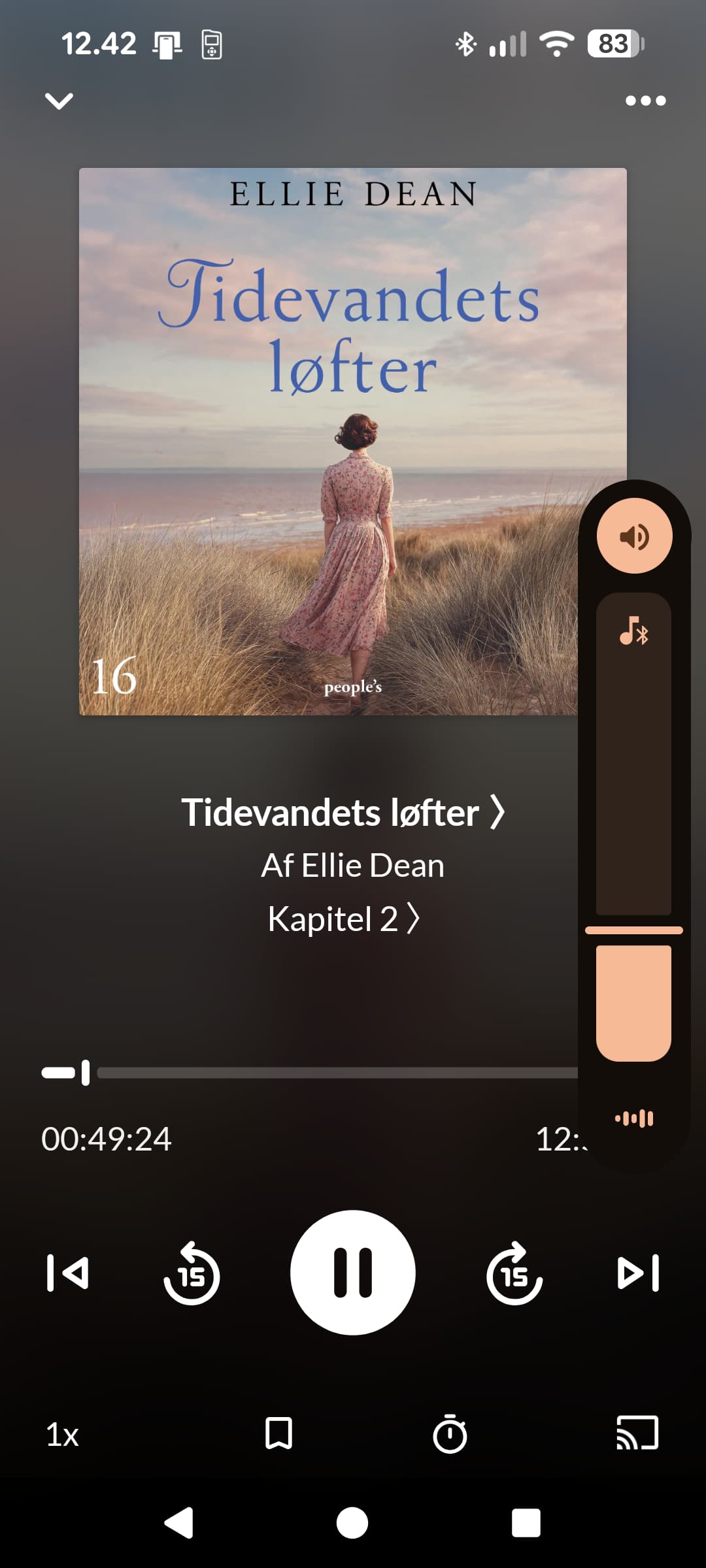Add a bookmark at this position
This screenshot has height=1568, width=706.
(278, 1433)
